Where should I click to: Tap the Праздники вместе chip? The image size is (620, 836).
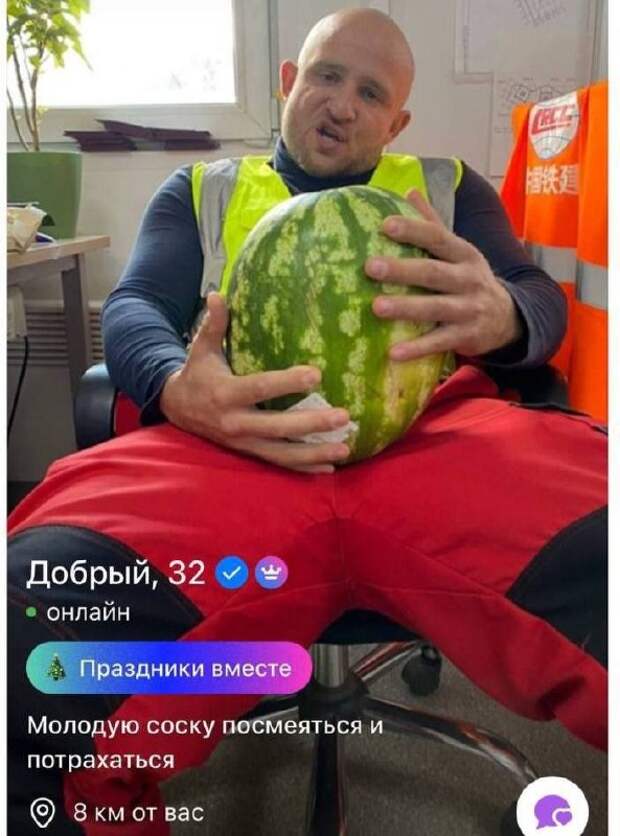(x=169, y=668)
